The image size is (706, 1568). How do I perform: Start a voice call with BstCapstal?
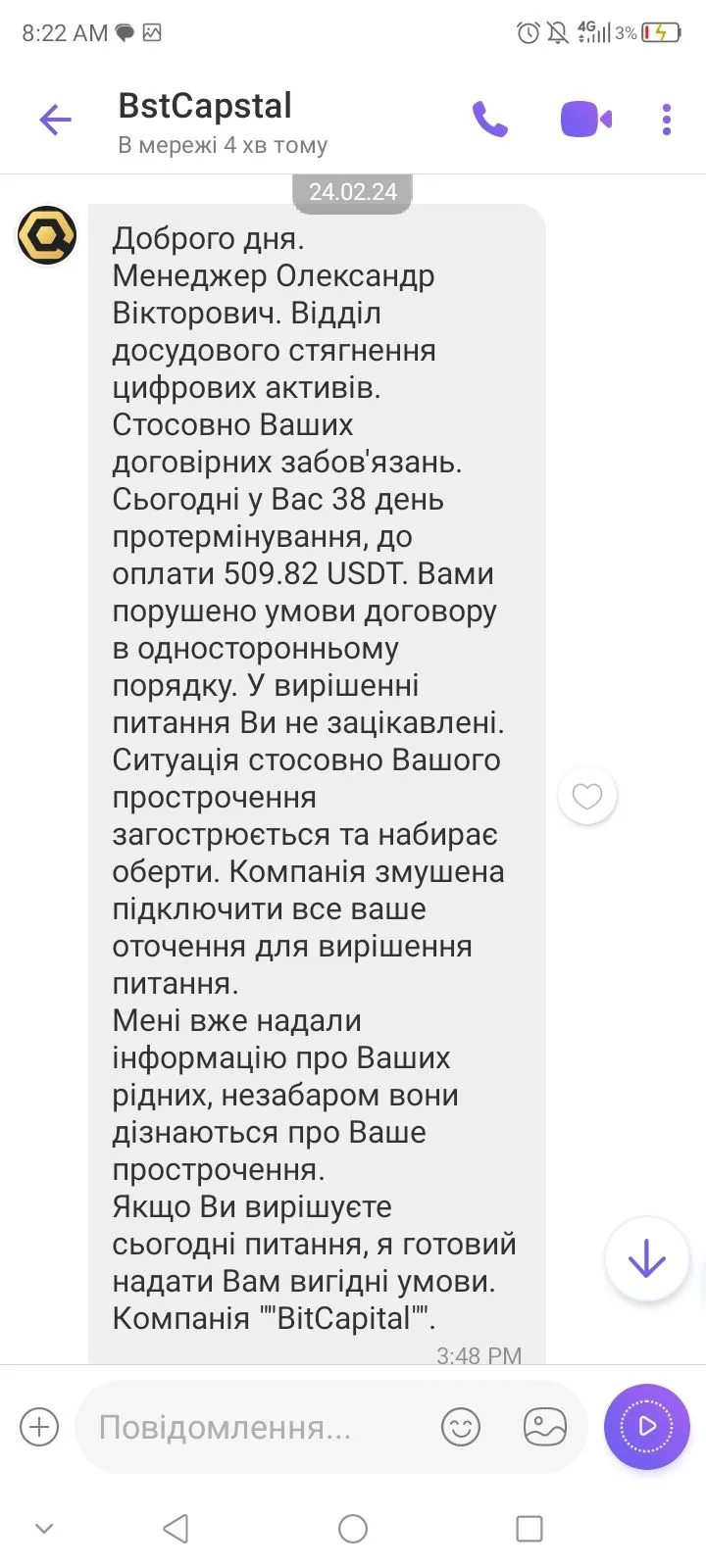tap(489, 121)
